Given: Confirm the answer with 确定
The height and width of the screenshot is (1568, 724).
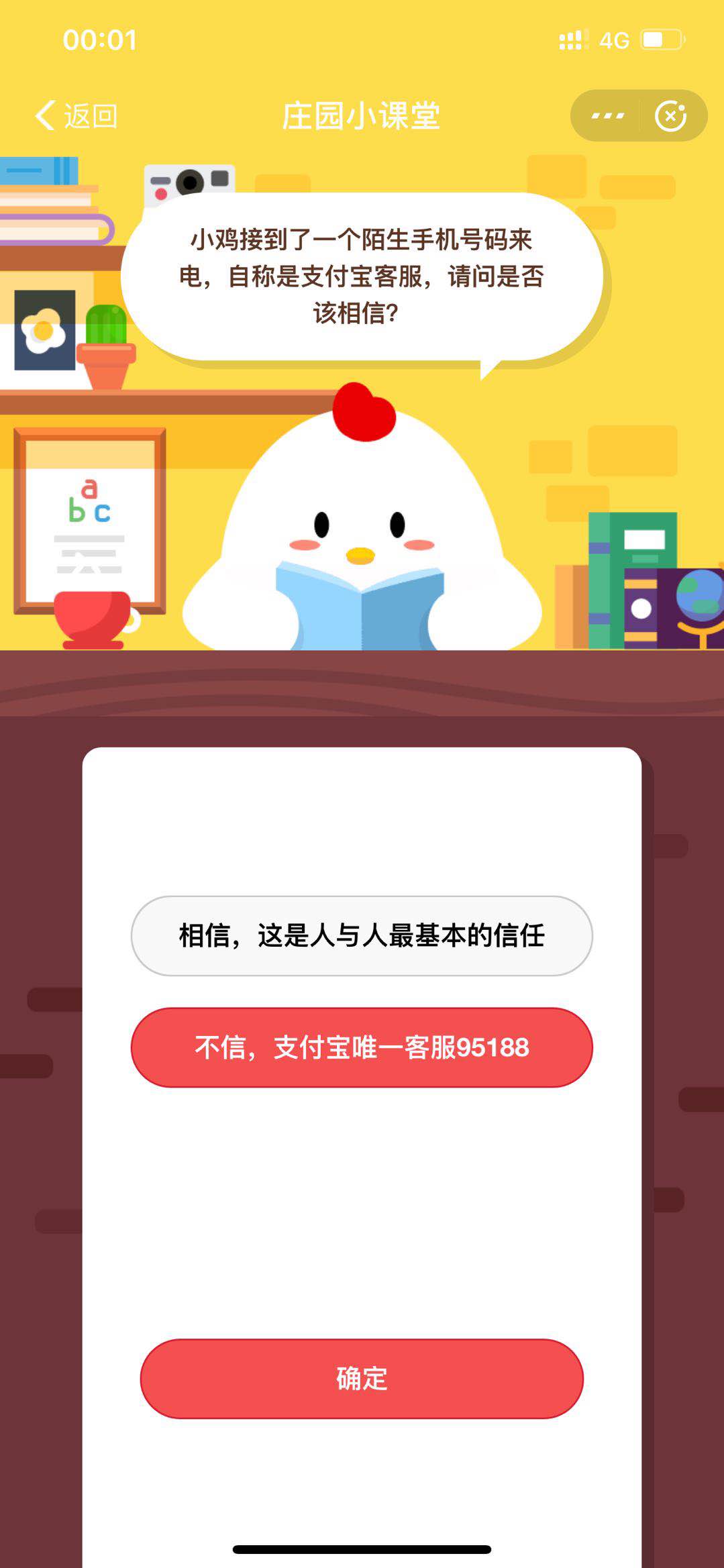Looking at the screenshot, I should pos(362,1378).
